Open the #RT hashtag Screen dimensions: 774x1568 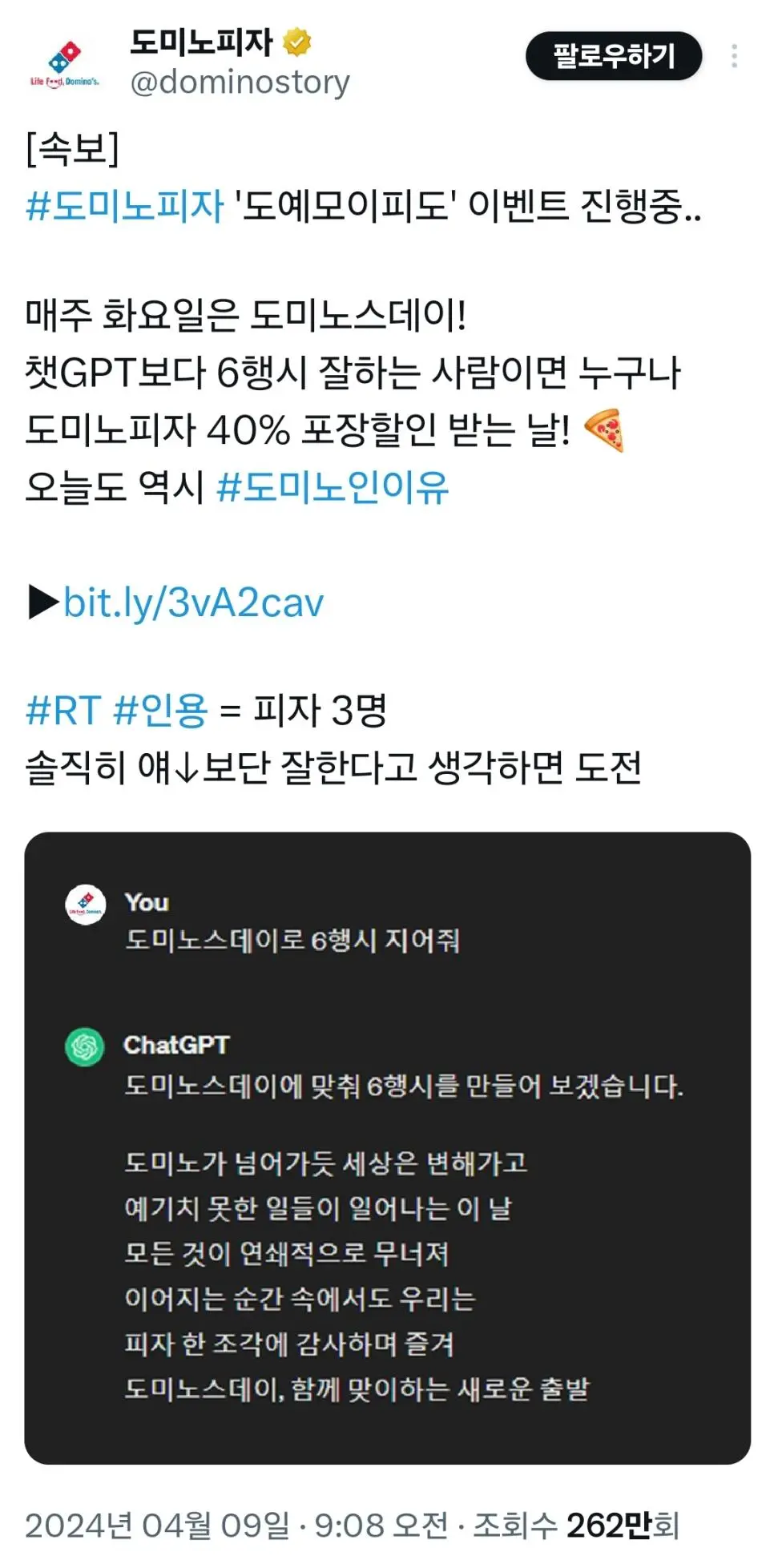click(x=63, y=711)
